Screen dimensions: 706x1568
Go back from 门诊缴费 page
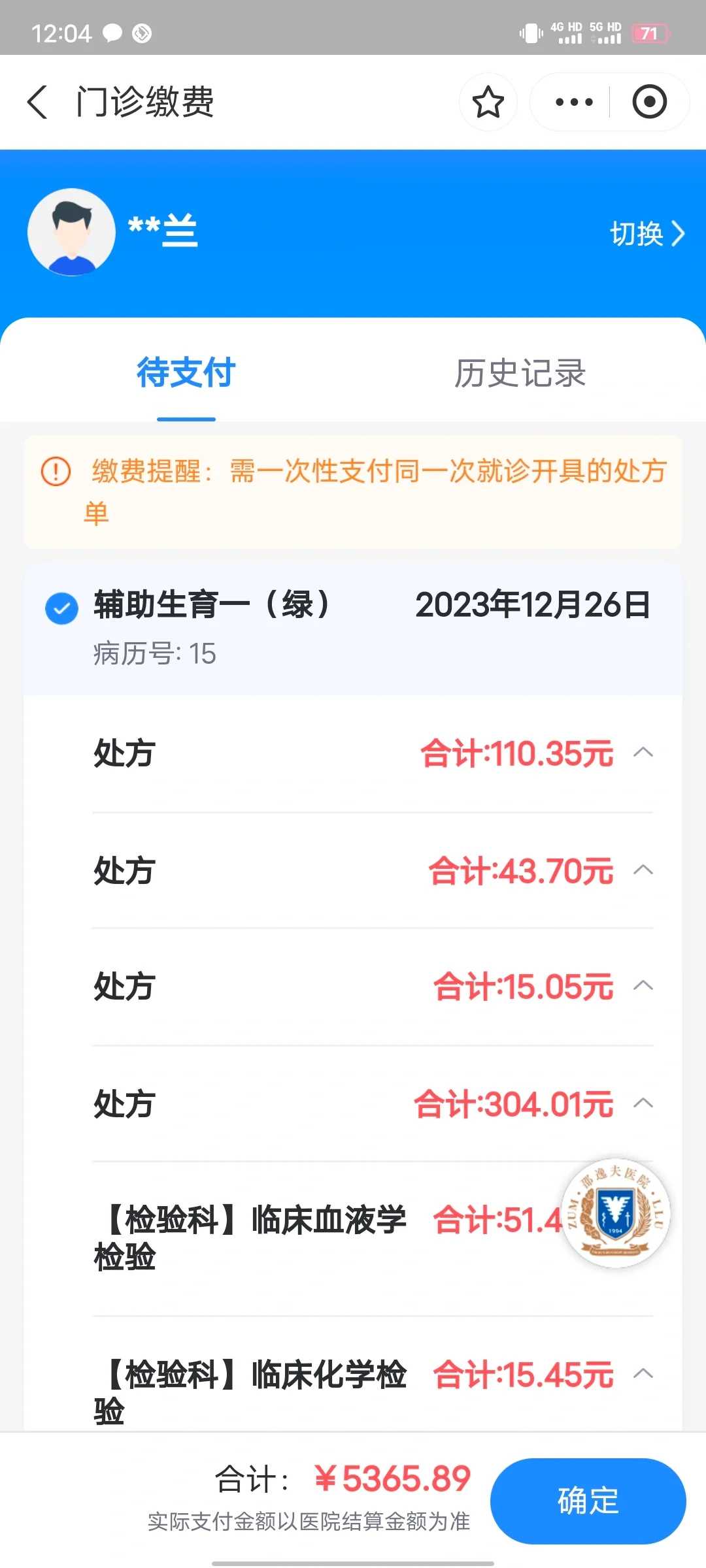pos(38,102)
